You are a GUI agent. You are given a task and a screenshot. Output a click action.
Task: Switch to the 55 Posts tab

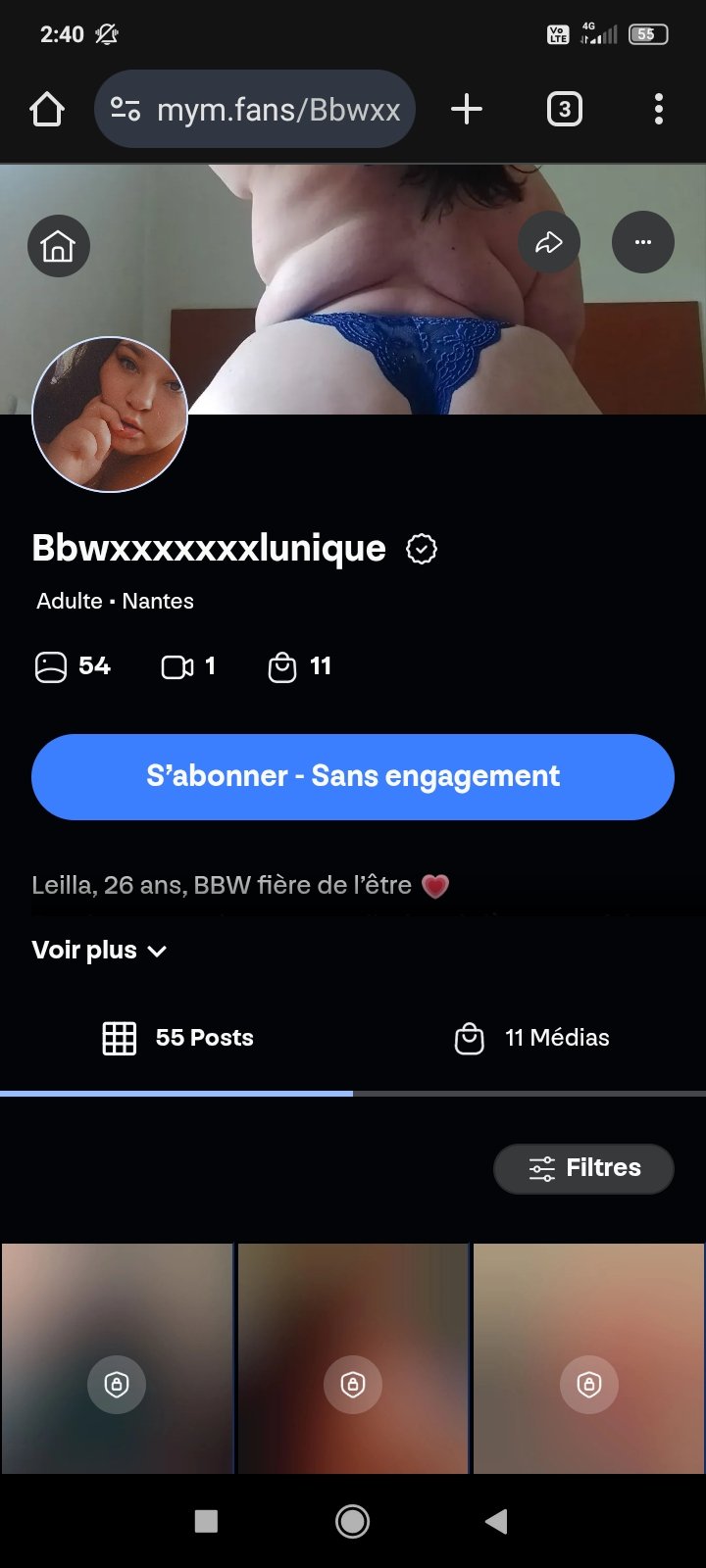pos(177,1037)
